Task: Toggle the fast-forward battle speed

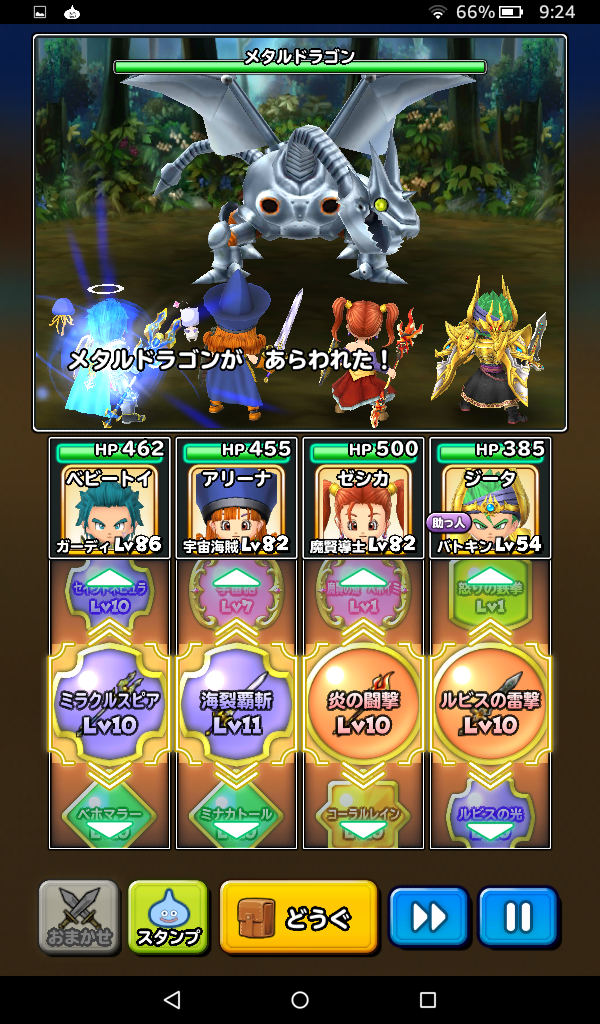Action: 428,916
